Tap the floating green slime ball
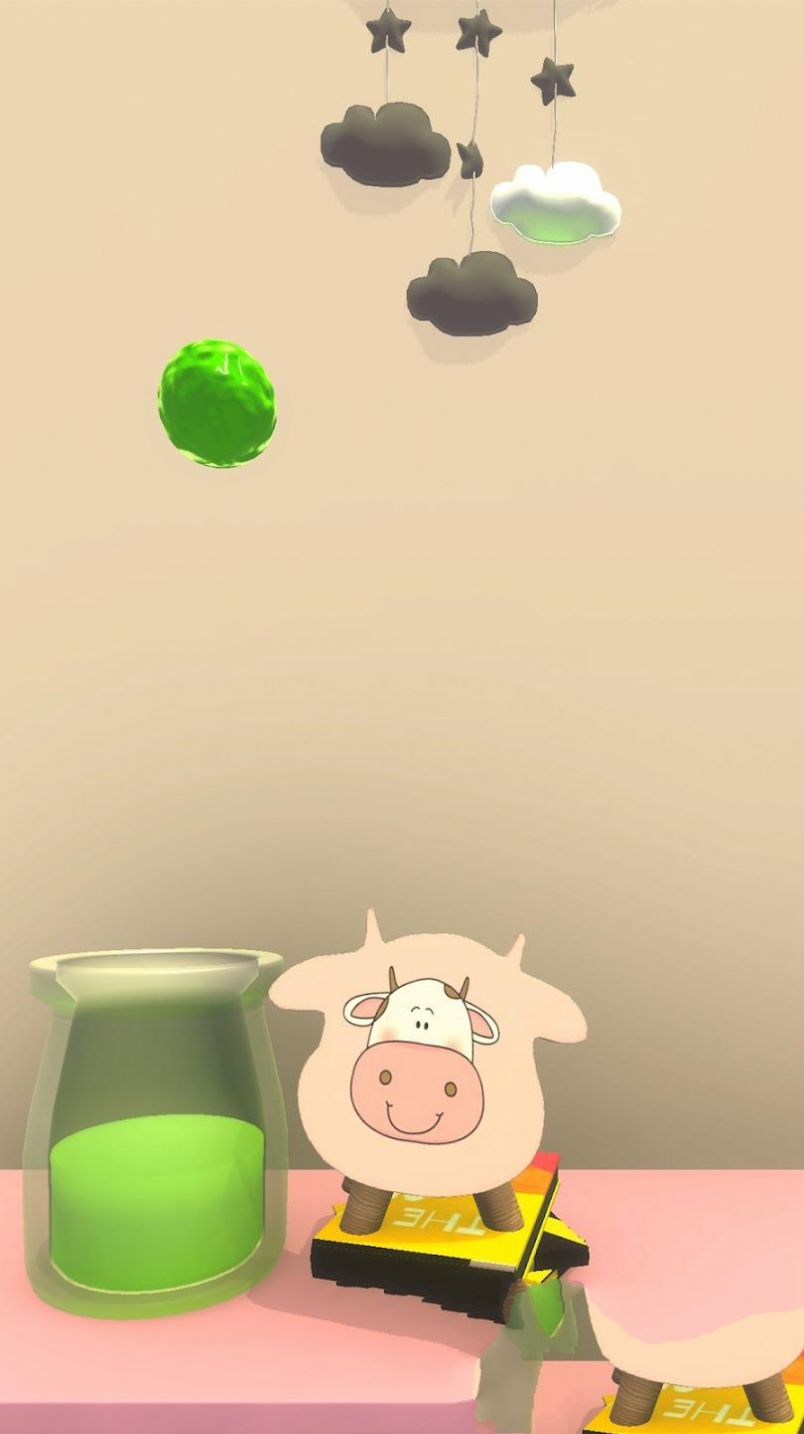The width and height of the screenshot is (804, 1434). tap(217, 403)
